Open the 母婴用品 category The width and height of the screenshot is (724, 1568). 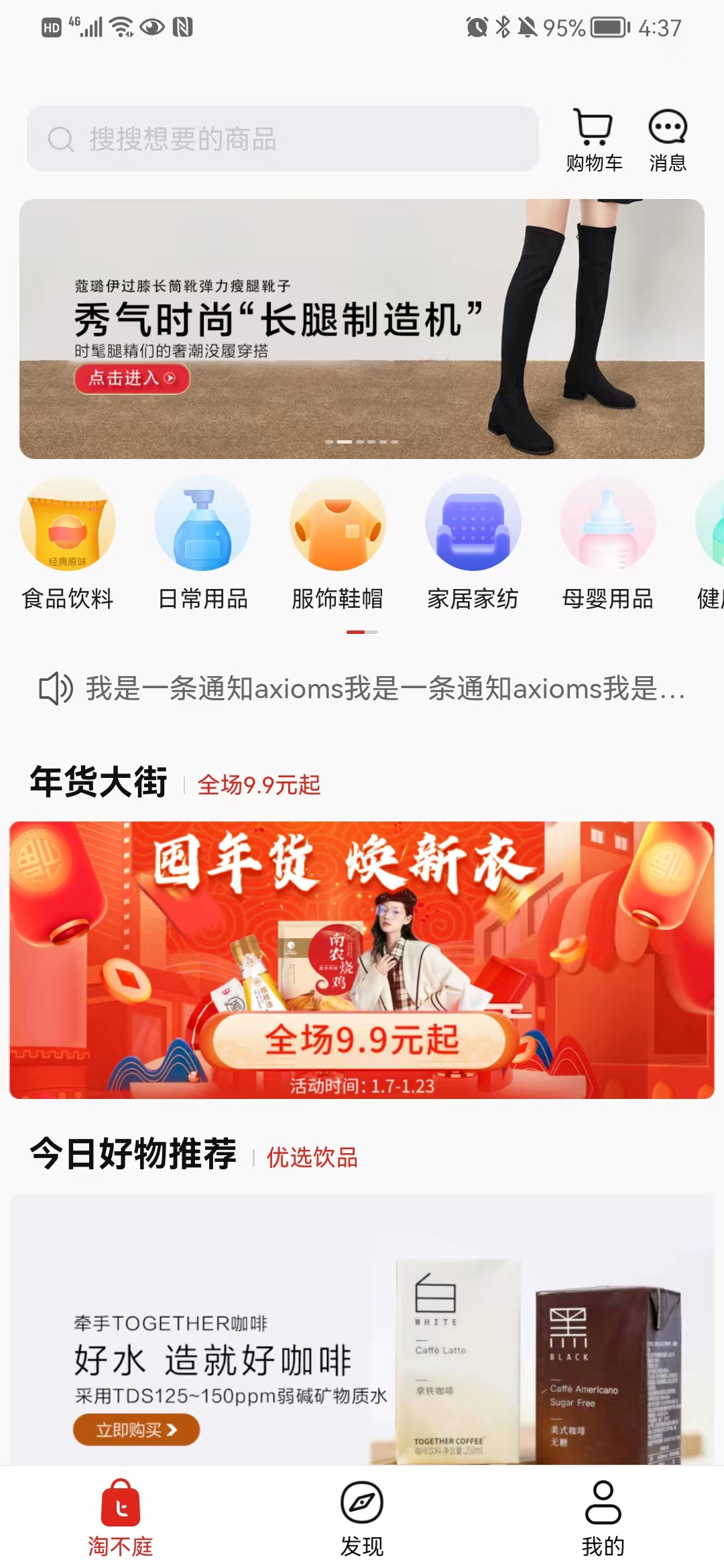pyautogui.click(x=608, y=544)
